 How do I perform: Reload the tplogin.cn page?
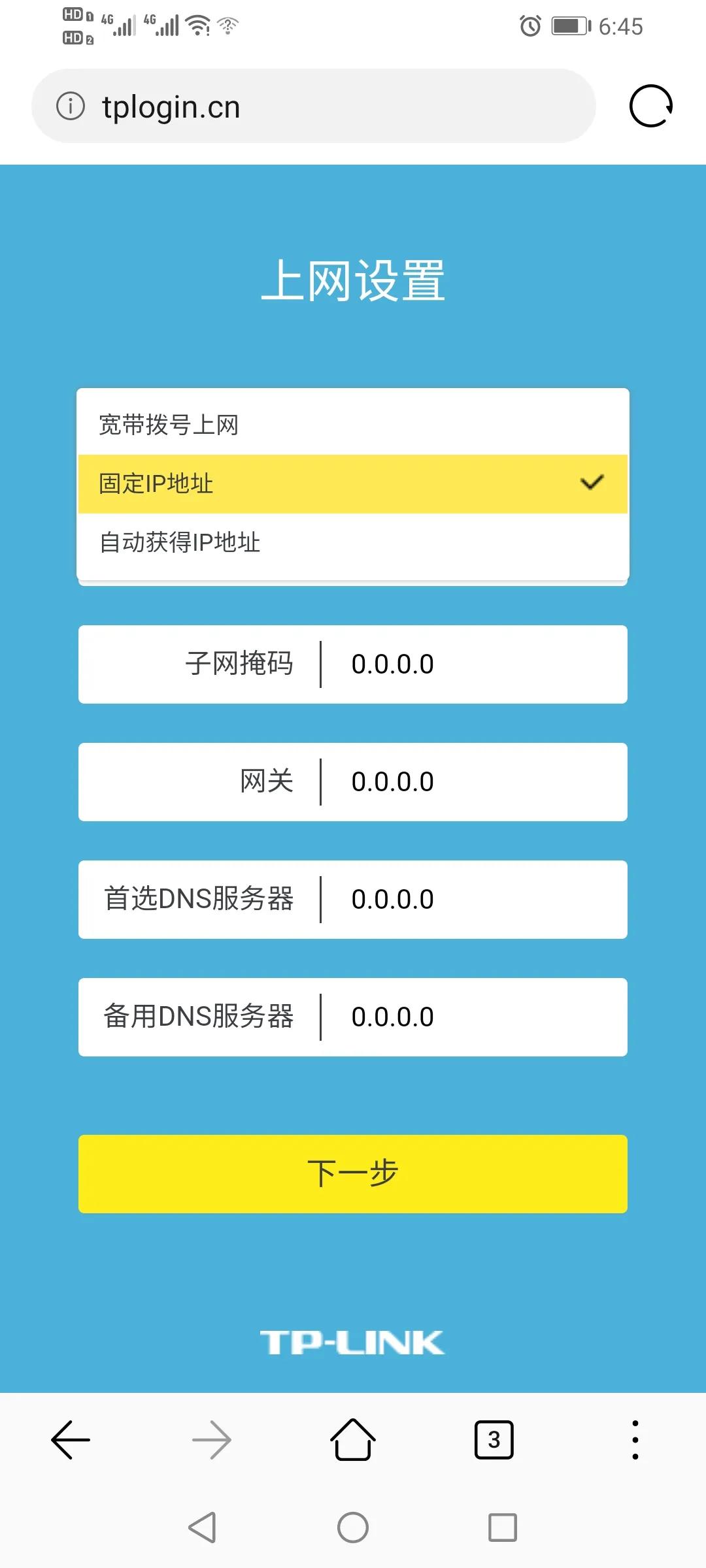point(650,106)
